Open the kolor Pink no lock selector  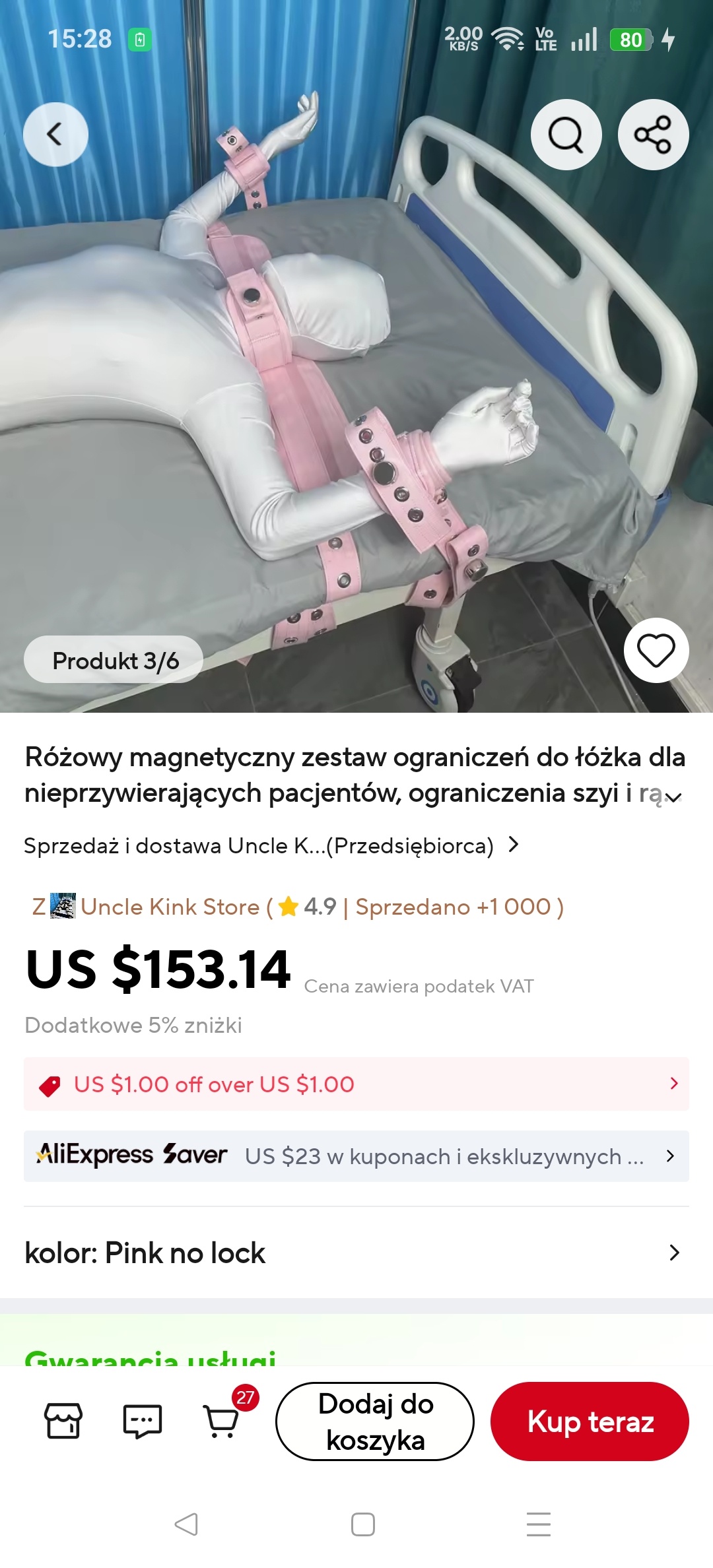[356, 1252]
